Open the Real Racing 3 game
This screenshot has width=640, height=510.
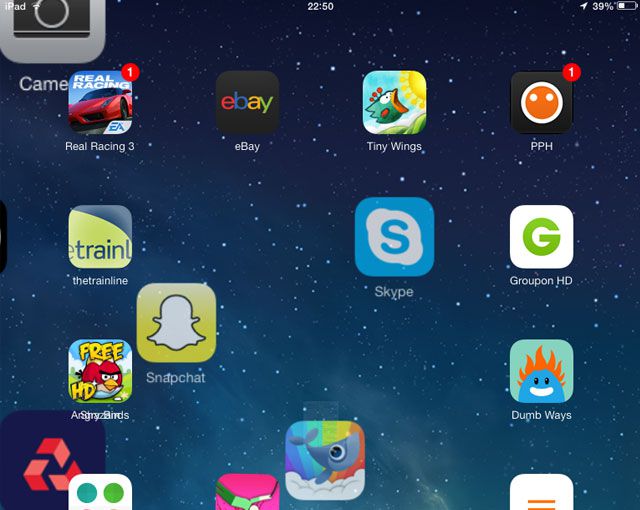[100, 102]
